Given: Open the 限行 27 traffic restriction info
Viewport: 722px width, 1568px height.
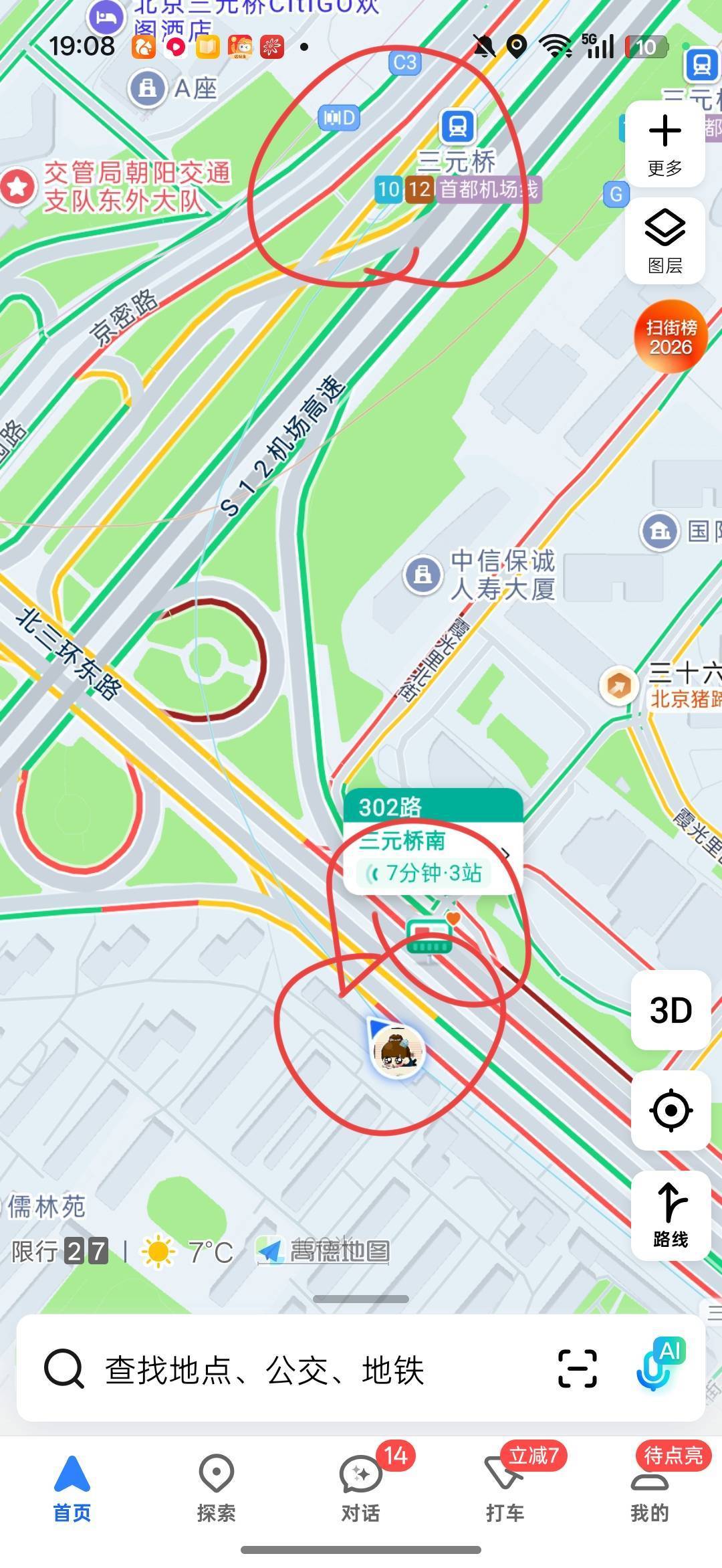Looking at the screenshot, I should coord(60,1251).
